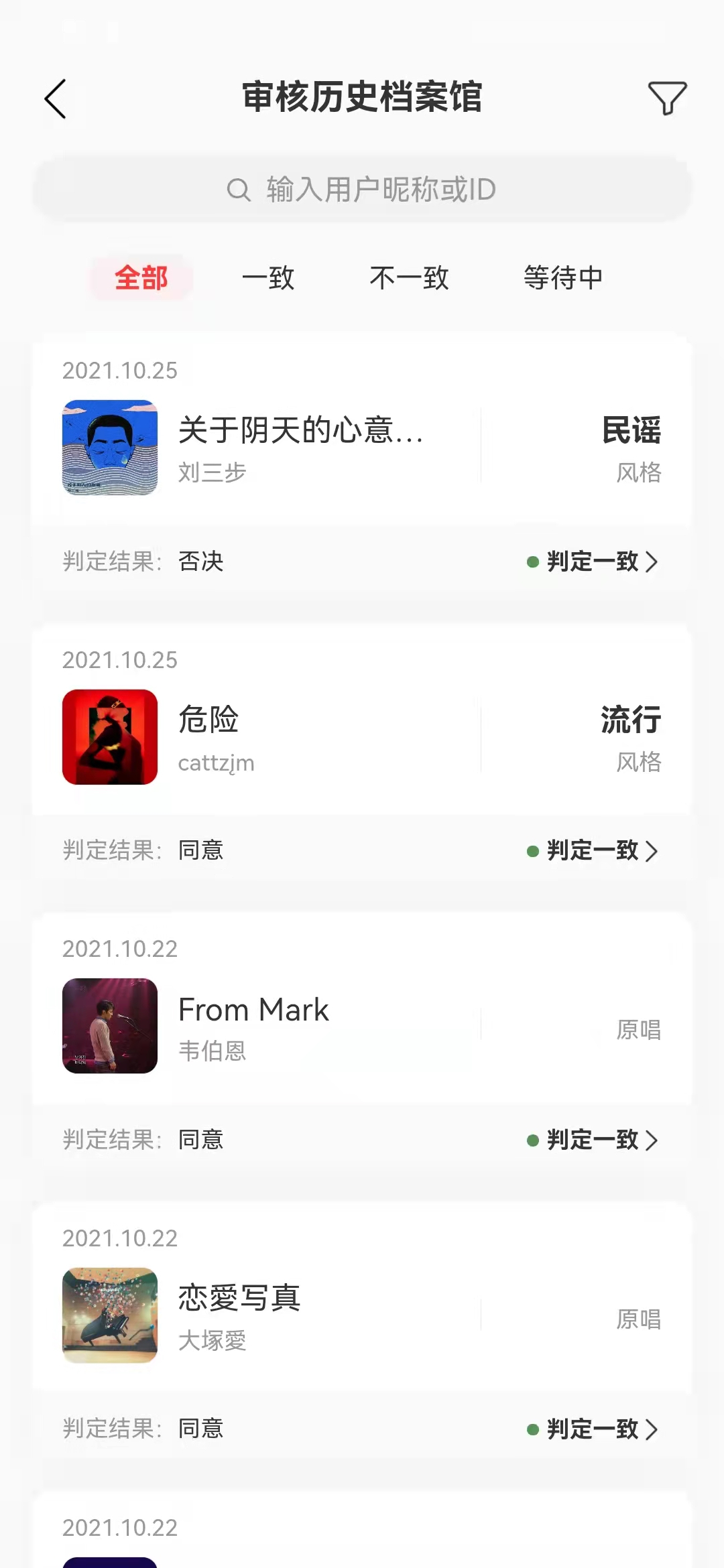The image size is (724, 1568).
Task: View 判定一致 details for From Mark
Action: point(593,1140)
